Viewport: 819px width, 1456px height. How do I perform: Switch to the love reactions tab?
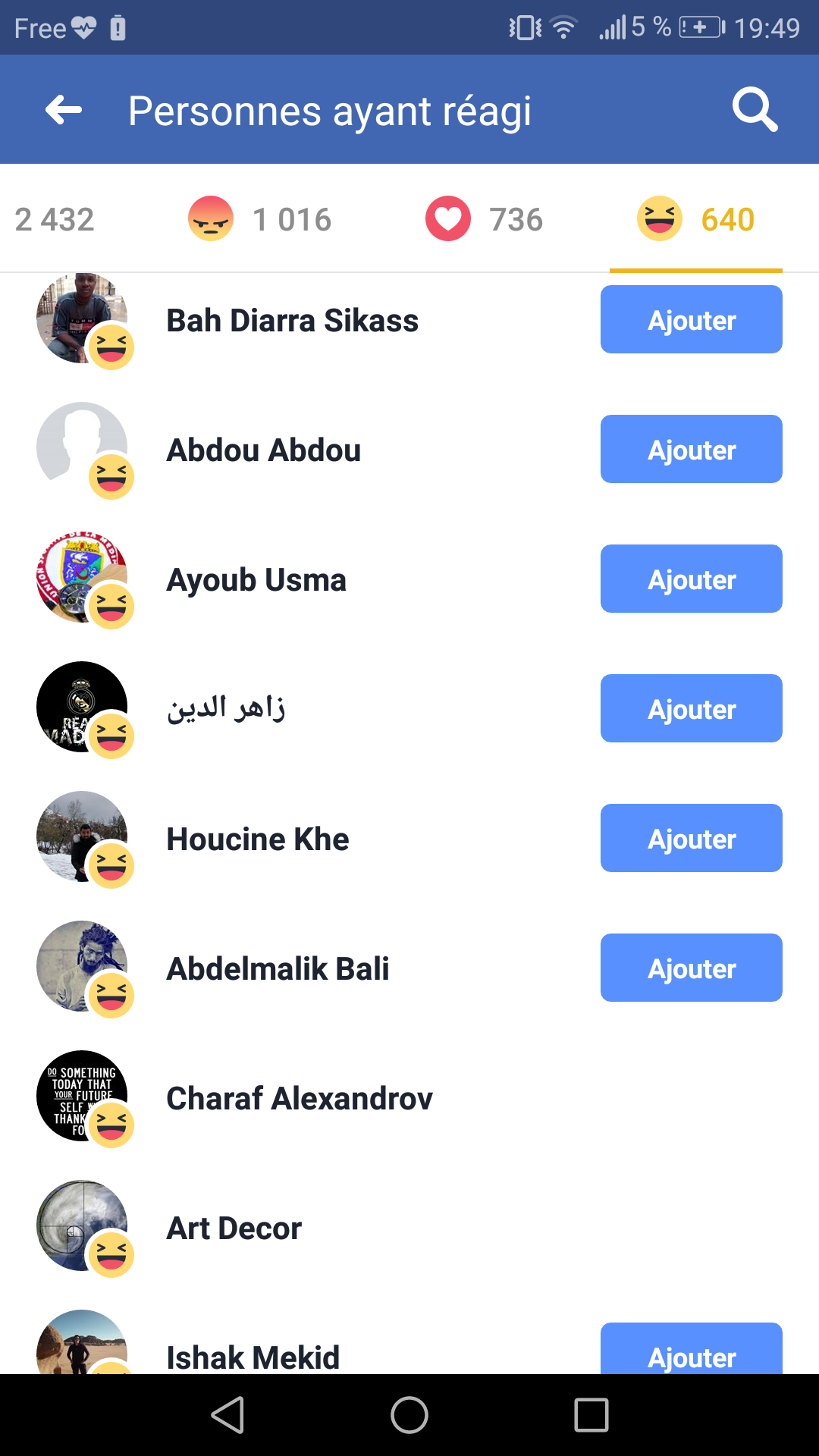tap(485, 220)
